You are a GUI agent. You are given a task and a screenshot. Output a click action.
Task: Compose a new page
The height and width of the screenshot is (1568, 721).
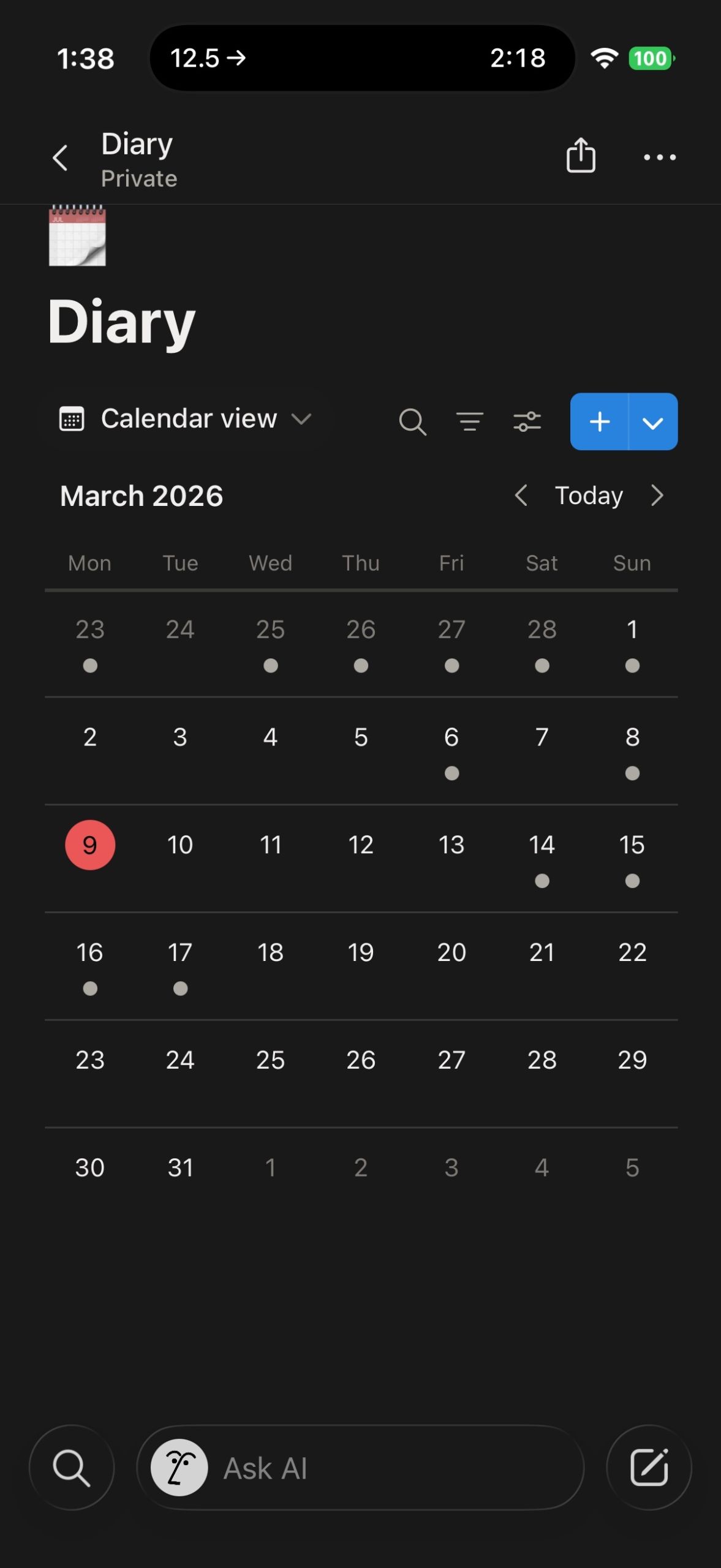pyautogui.click(x=649, y=1468)
